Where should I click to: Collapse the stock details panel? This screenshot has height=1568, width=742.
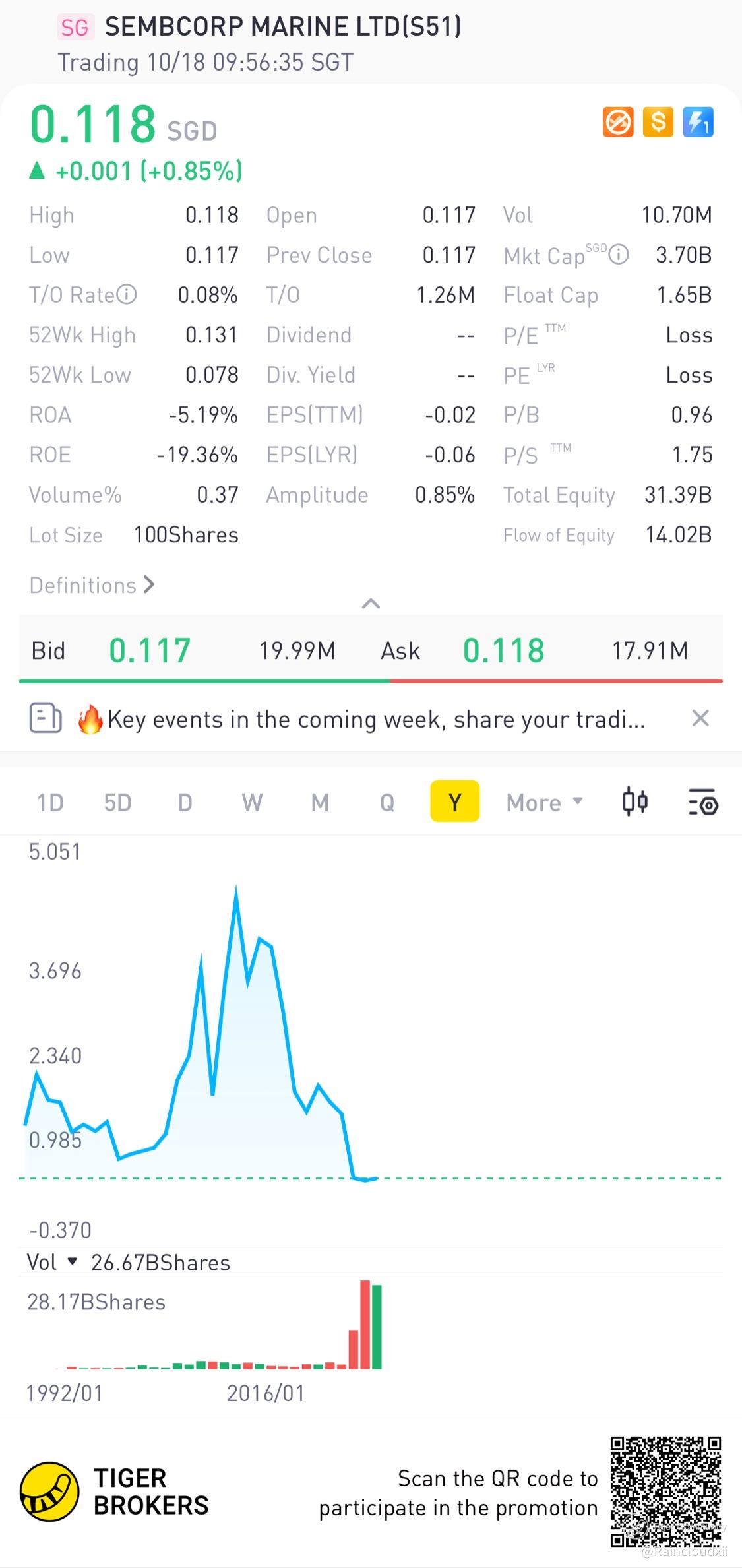coord(371,603)
